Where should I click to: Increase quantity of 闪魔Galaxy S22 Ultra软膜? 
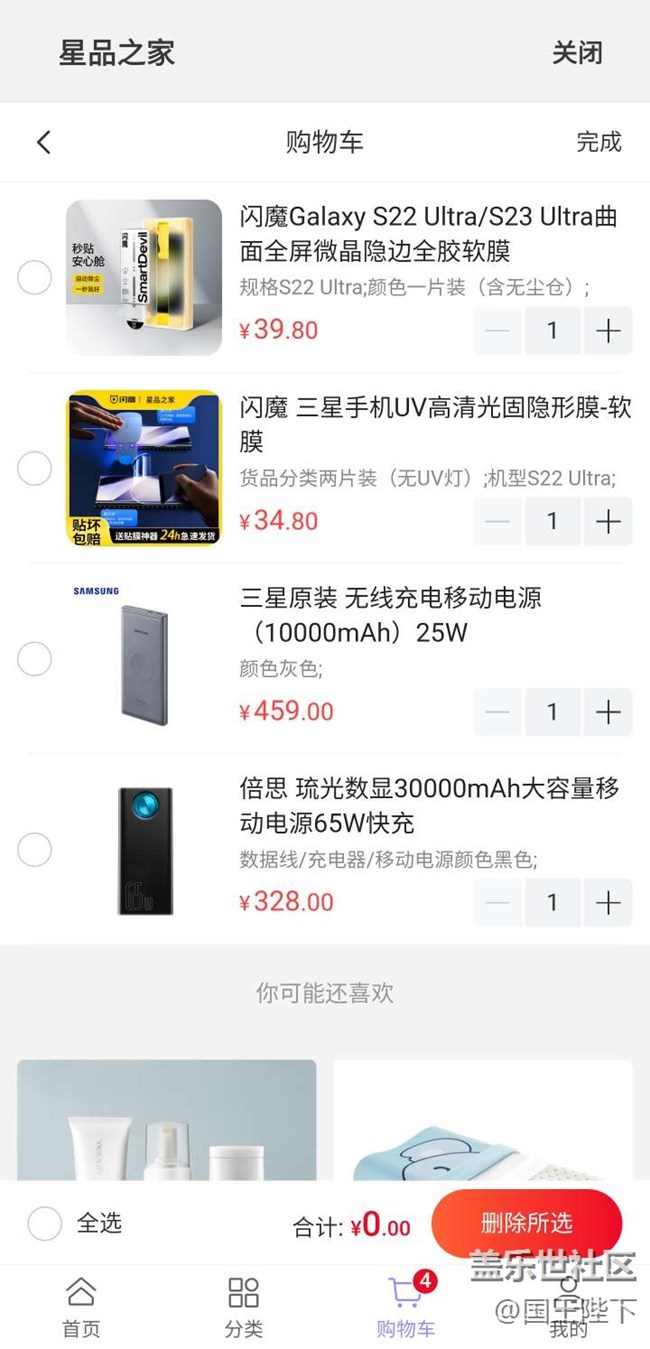tap(608, 331)
